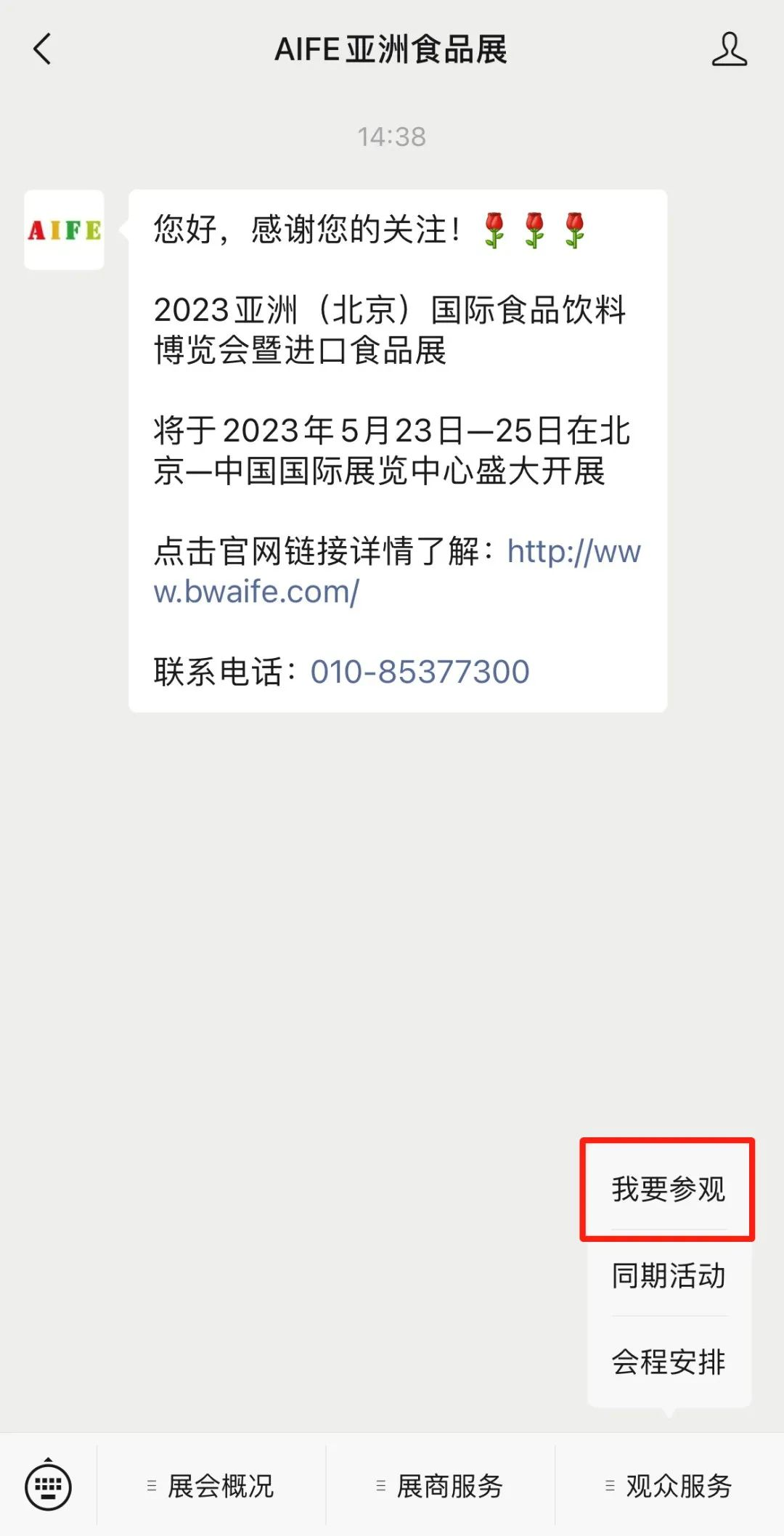Open the AIFE account profile icon
This screenshot has height=1536, width=784.
(x=729, y=49)
